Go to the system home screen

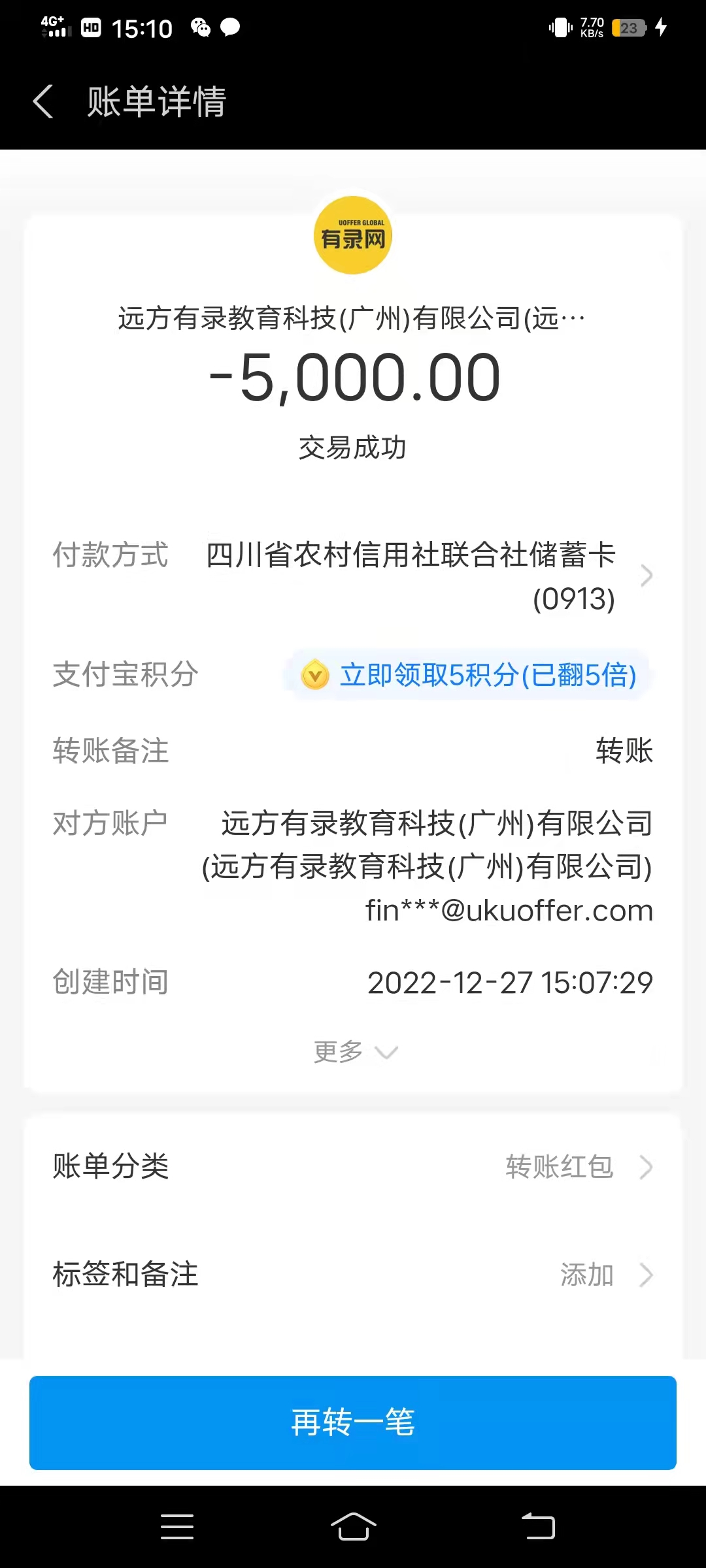click(353, 1527)
